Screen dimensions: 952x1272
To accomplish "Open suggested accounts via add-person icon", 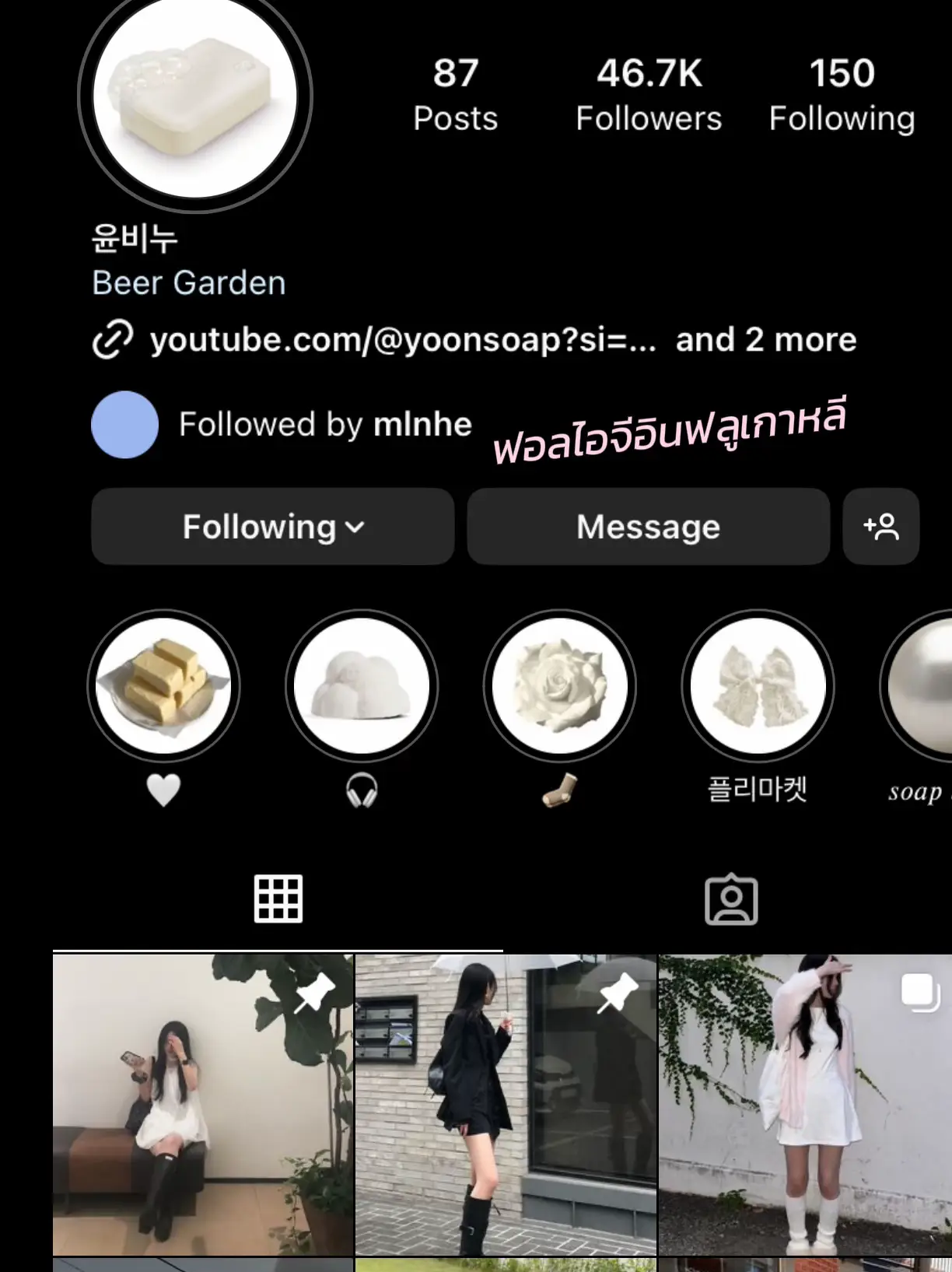I will coord(880,527).
